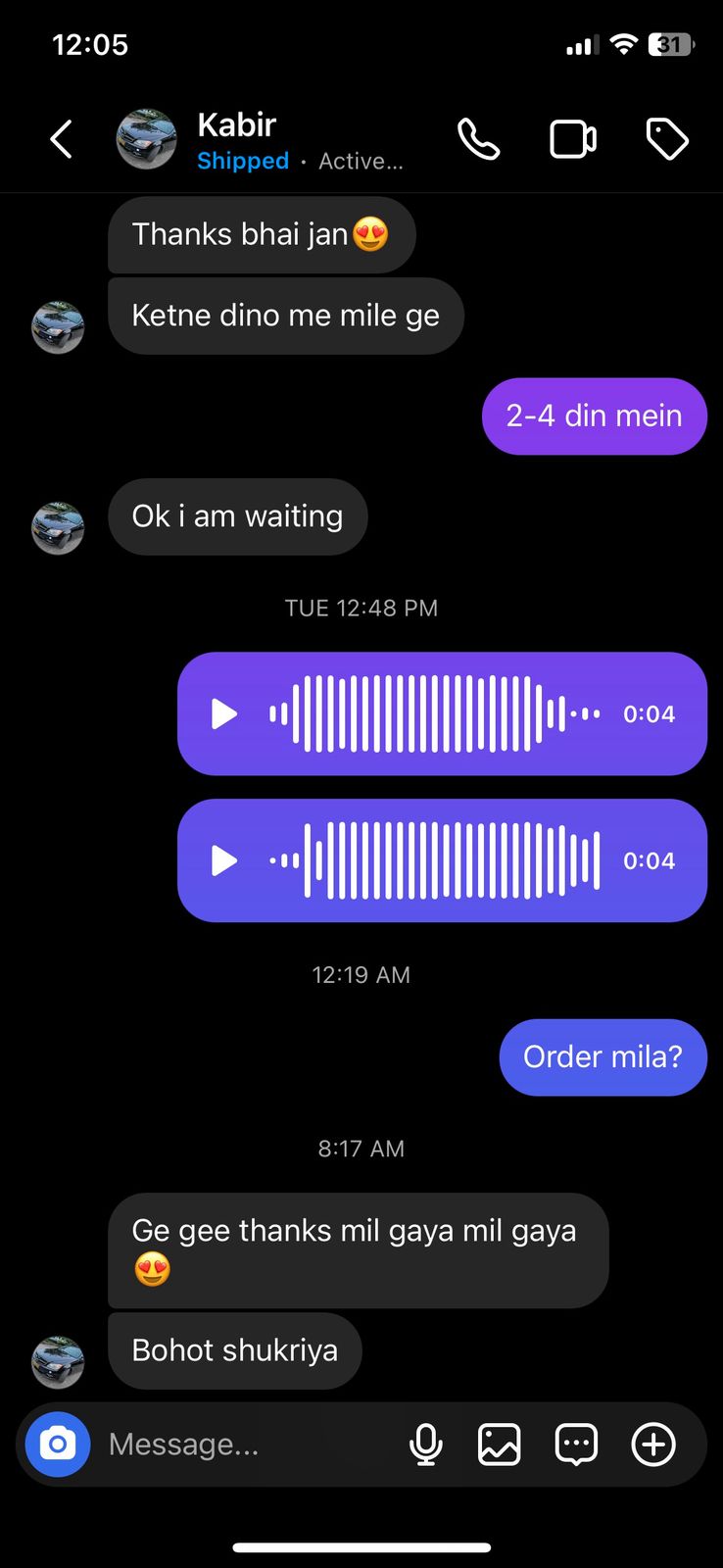Viewport: 723px width, 1568px height.
Task: Go back to the chats list
Action: [x=61, y=139]
